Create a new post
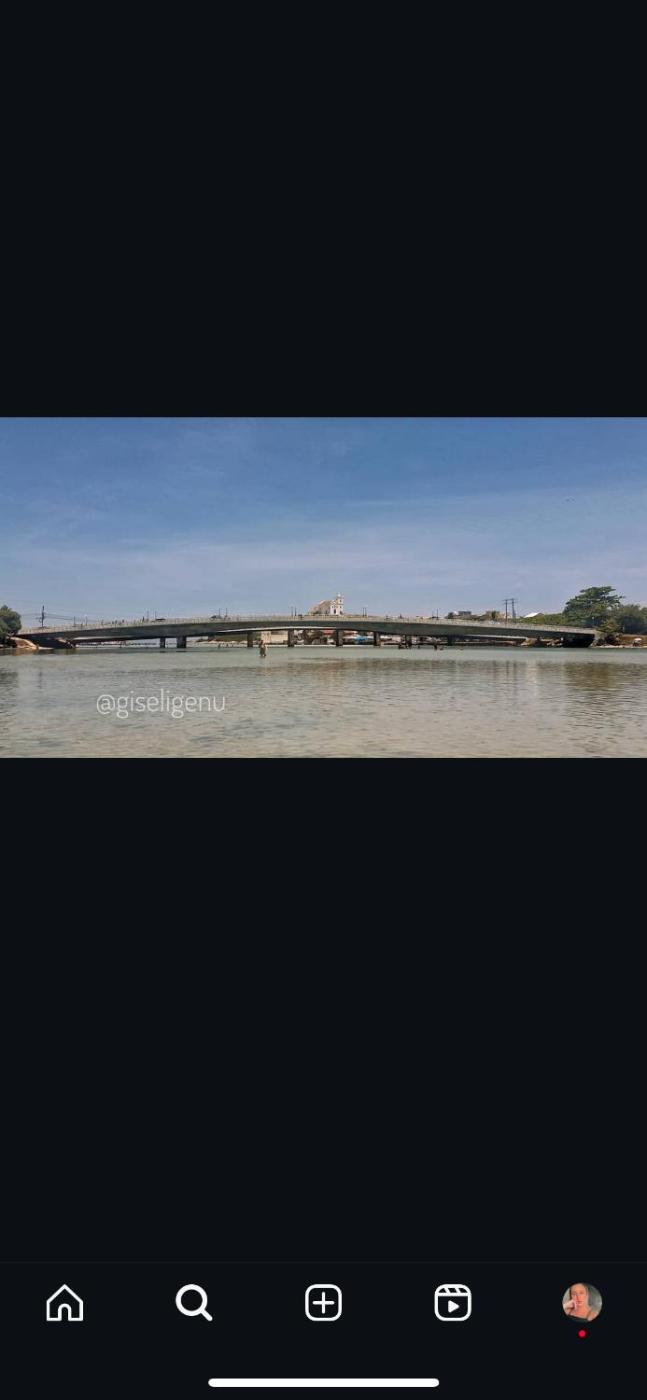Screen dimensions: 647x1400 (x=323, y=1303)
